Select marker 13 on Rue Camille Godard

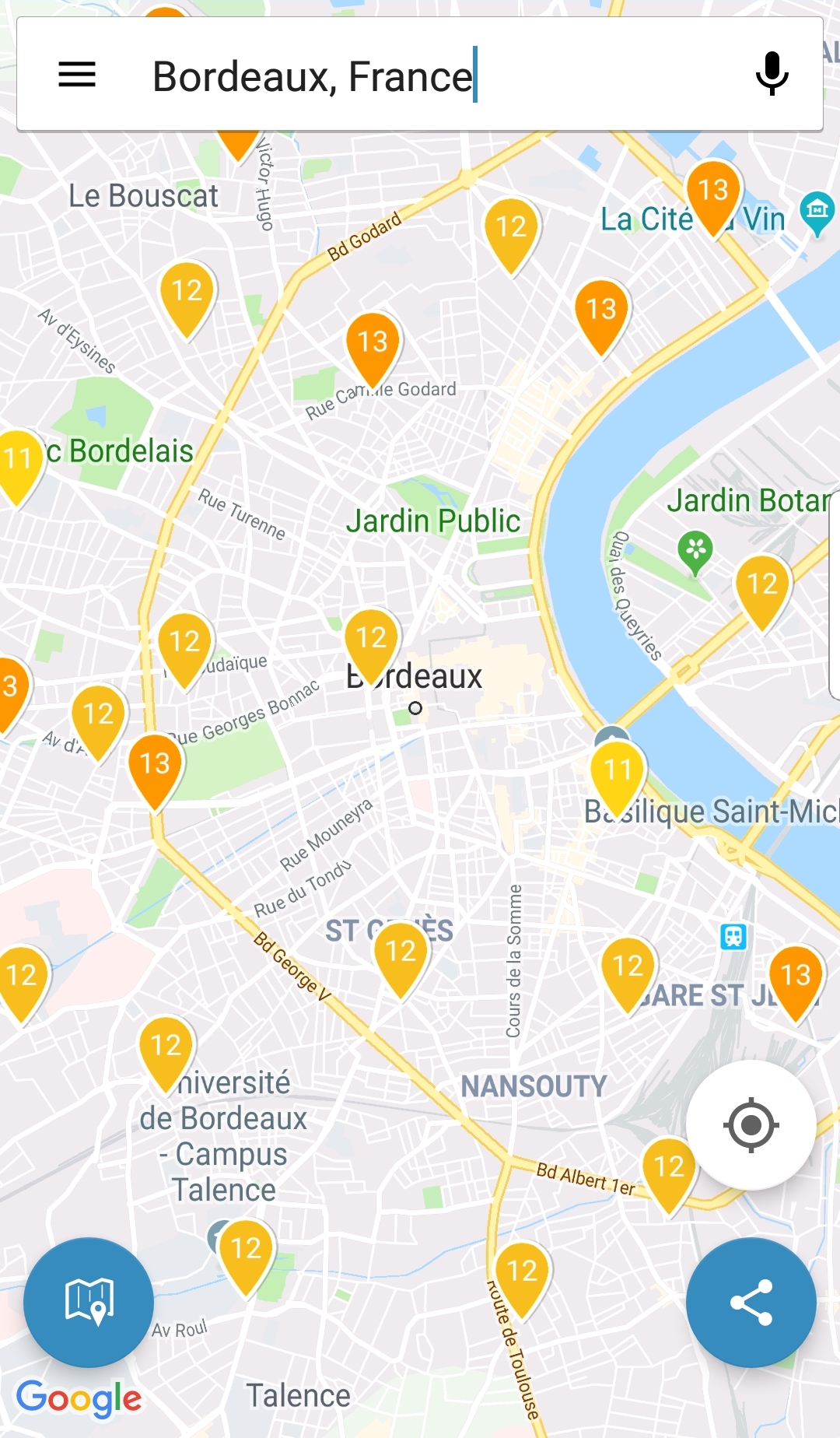point(373,344)
